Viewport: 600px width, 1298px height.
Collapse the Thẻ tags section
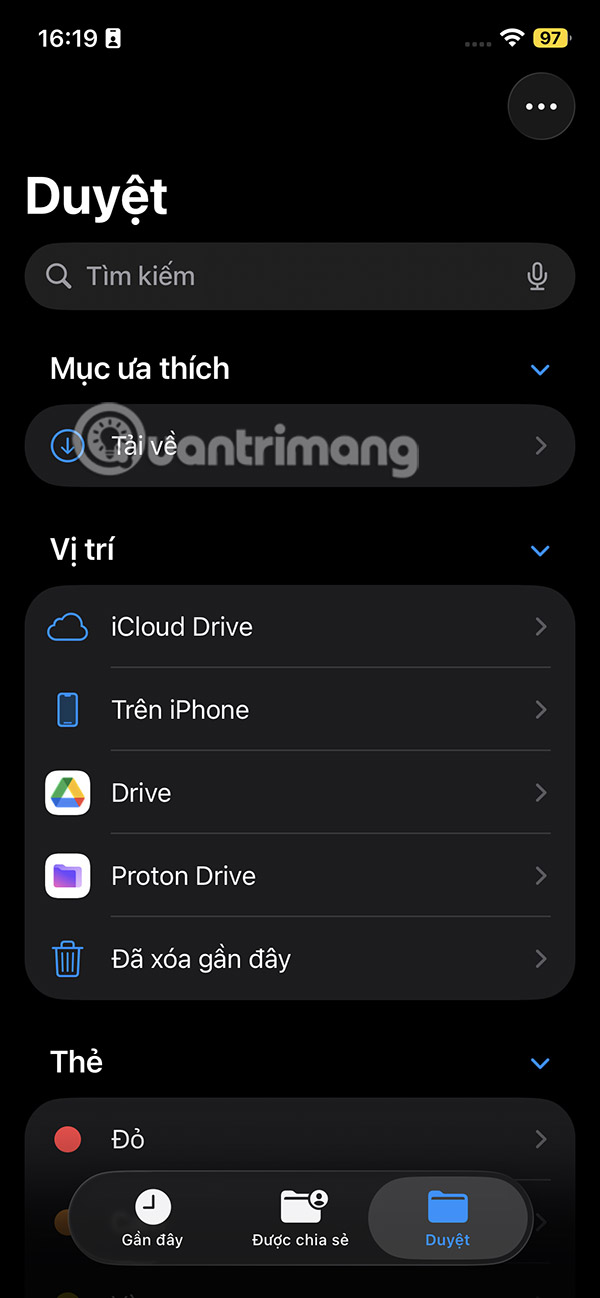tap(540, 1063)
